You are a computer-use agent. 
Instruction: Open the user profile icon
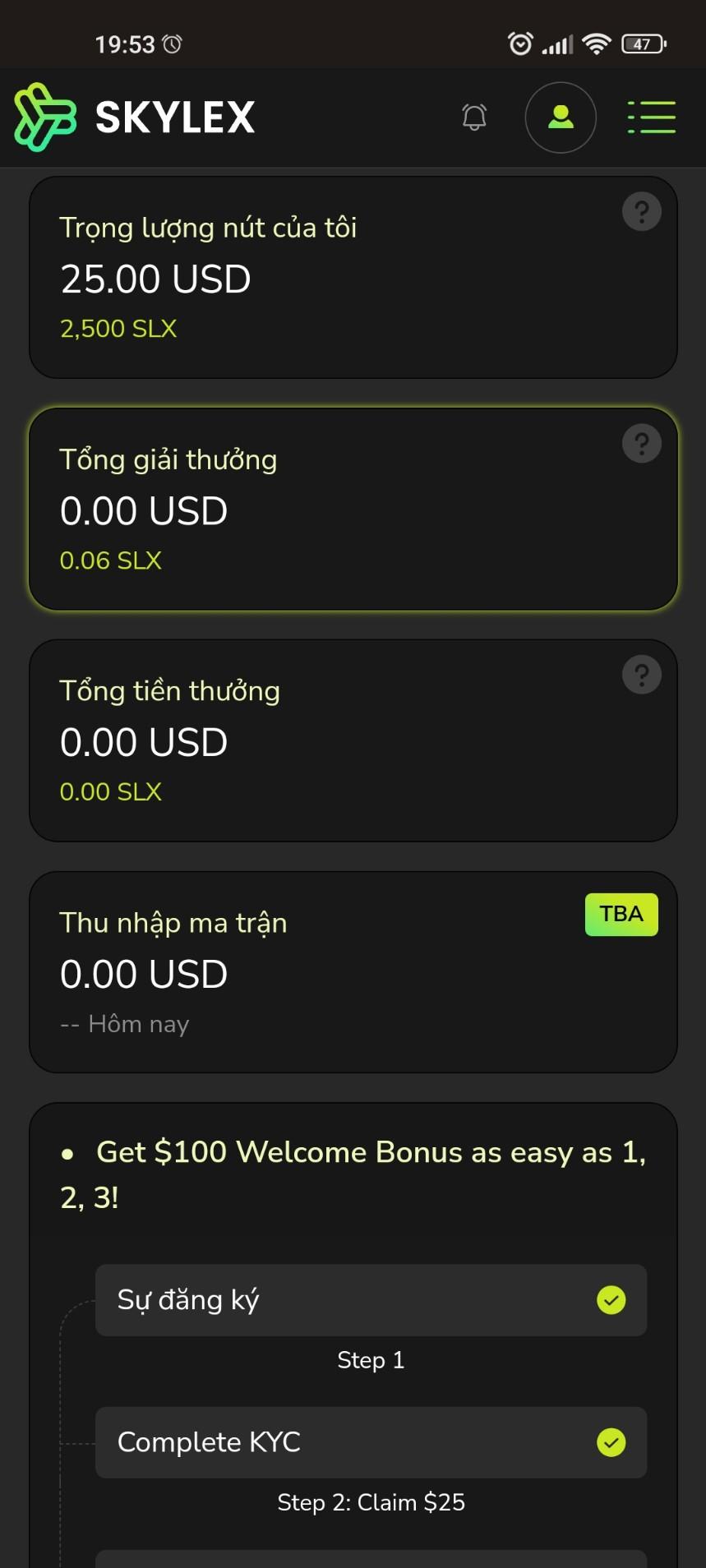(x=561, y=118)
